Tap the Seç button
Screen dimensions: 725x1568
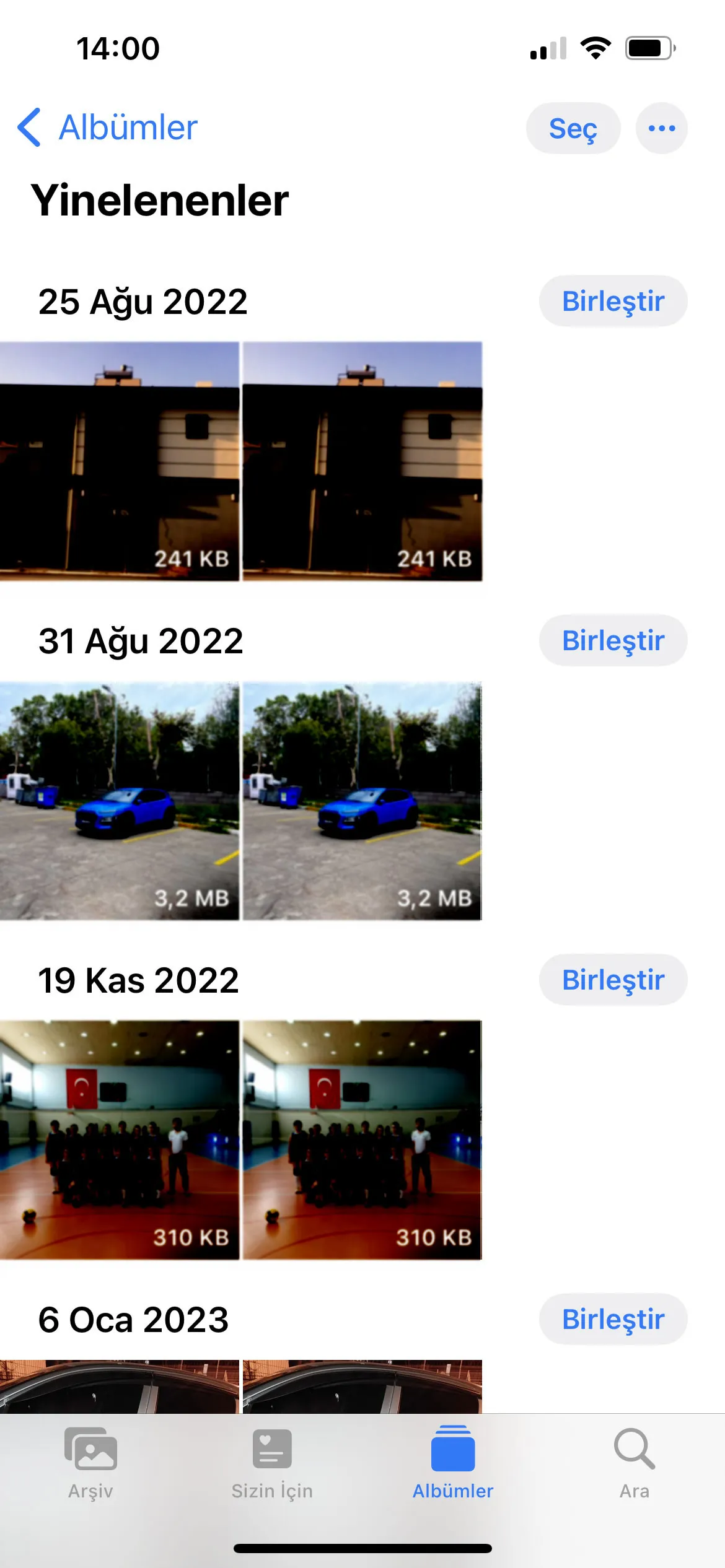pyautogui.click(x=573, y=128)
